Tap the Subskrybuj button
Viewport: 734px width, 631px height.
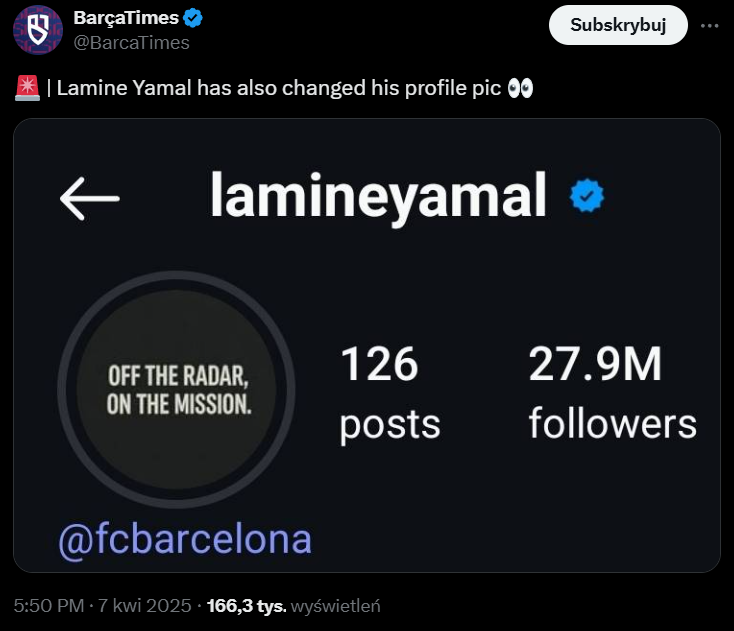click(618, 25)
